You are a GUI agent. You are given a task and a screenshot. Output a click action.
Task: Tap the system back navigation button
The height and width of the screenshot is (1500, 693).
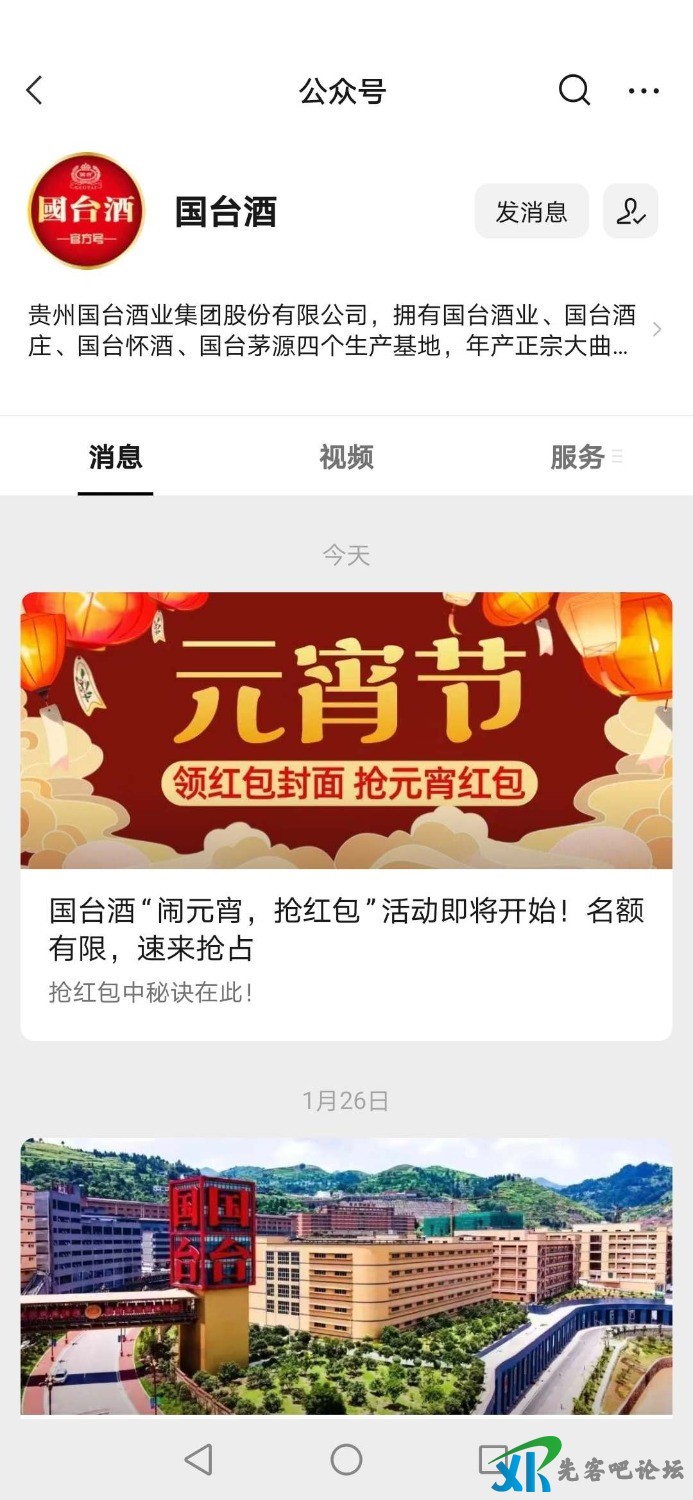(199, 1460)
